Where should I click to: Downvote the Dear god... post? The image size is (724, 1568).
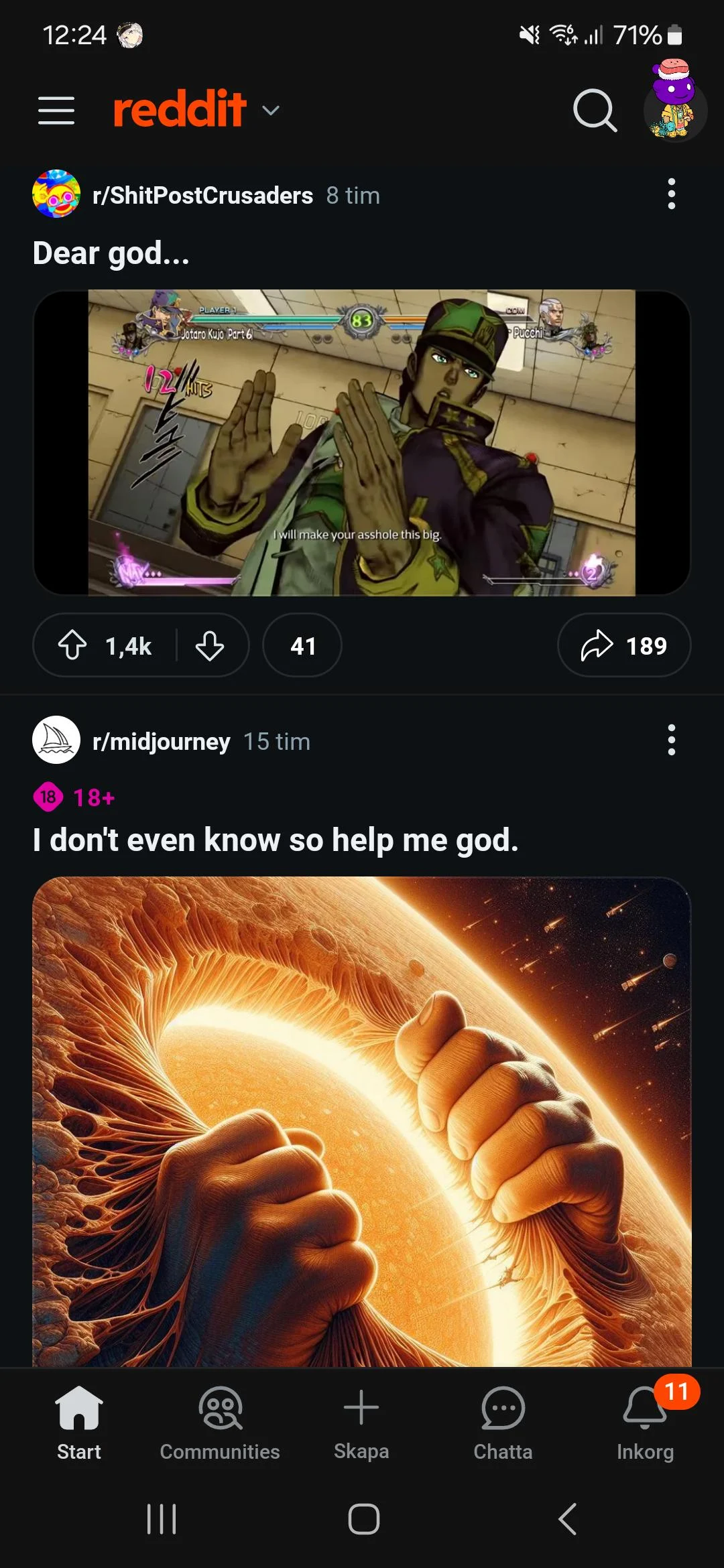[210, 646]
